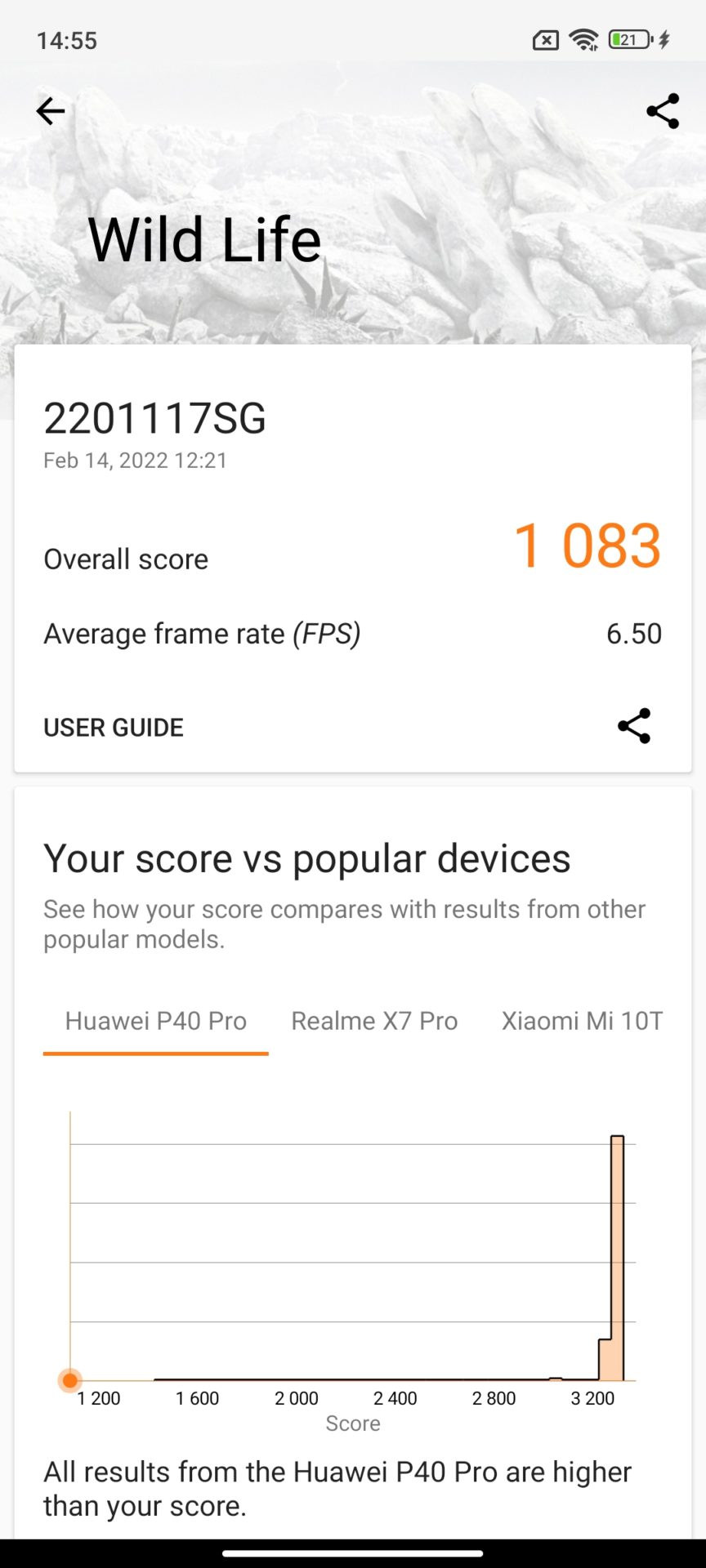Open the USER GUIDE
706x1568 pixels.
click(114, 727)
